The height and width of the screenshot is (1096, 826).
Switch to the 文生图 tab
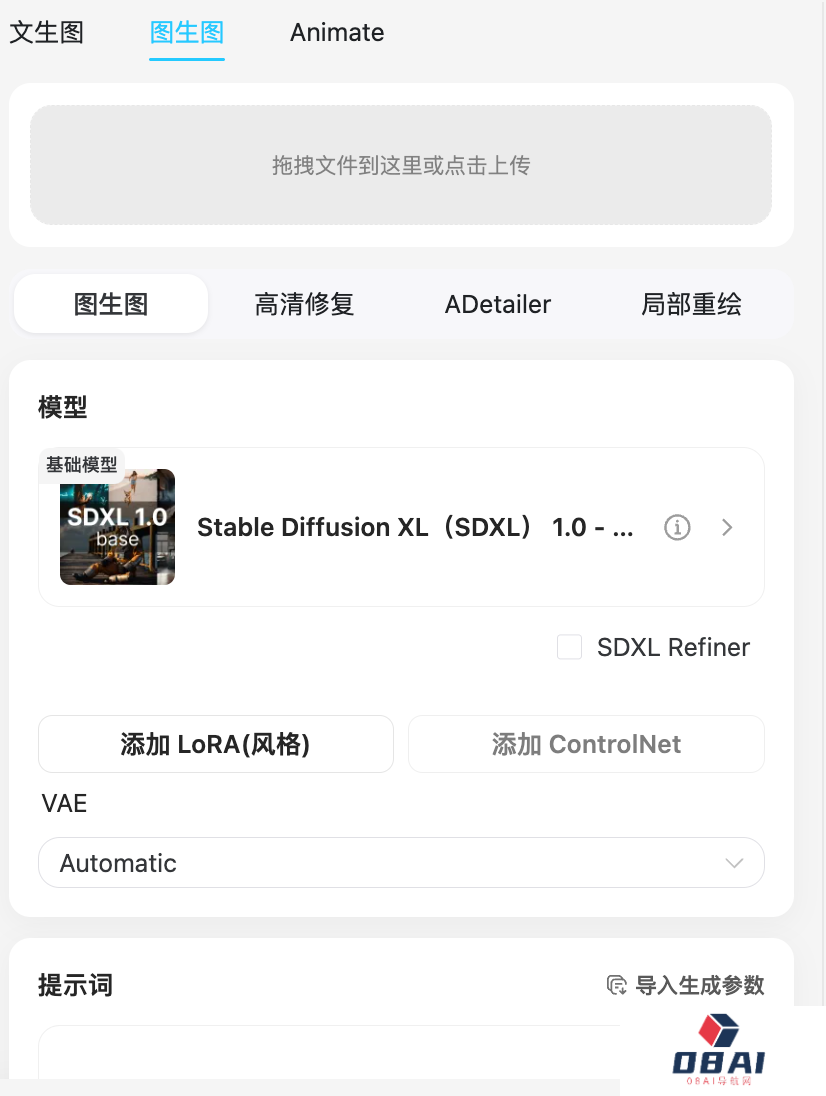[x=46, y=33]
